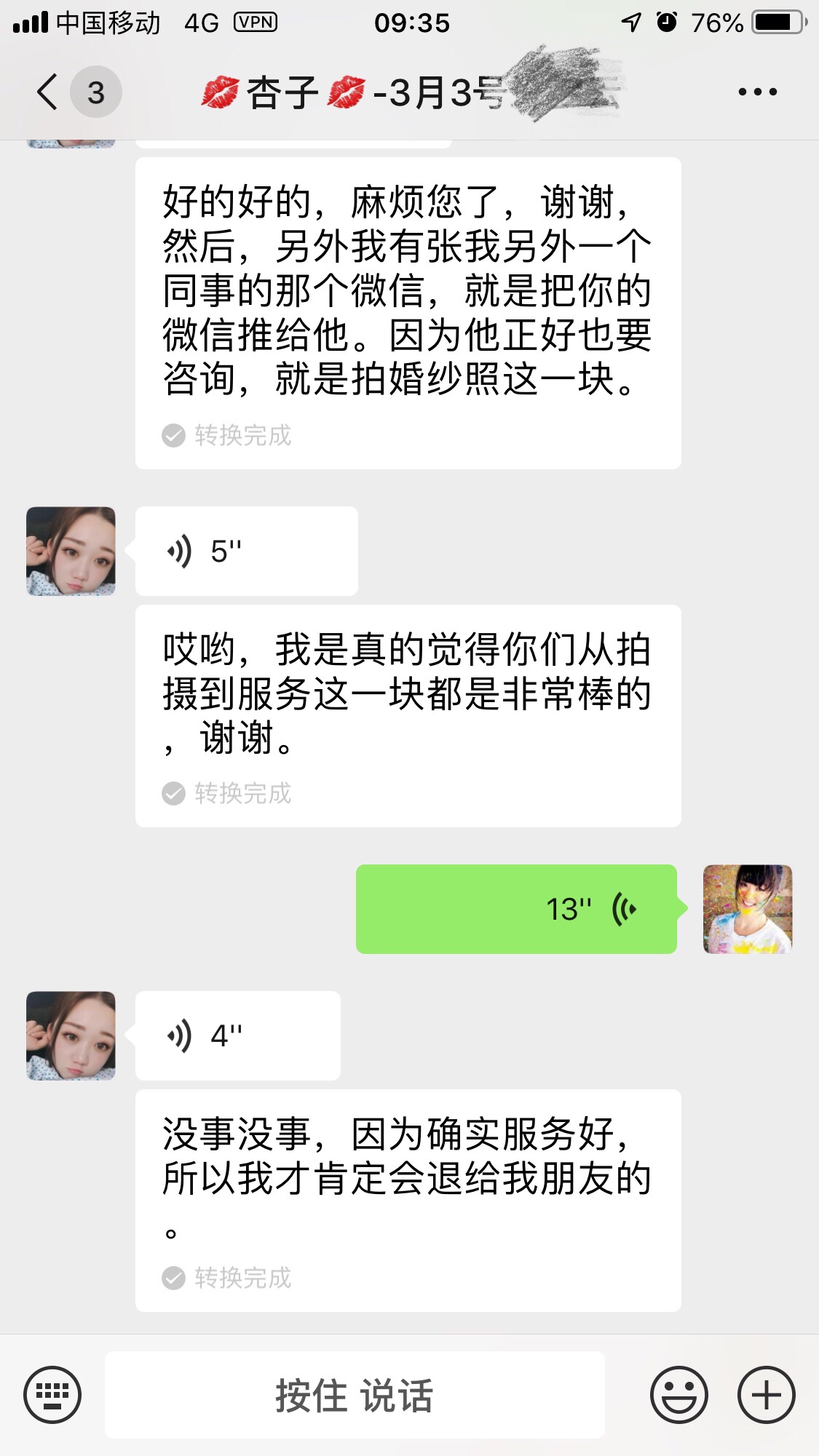Viewport: 819px width, 1456px height.
Task: Play the 5-second voice message
Action: 246,552
